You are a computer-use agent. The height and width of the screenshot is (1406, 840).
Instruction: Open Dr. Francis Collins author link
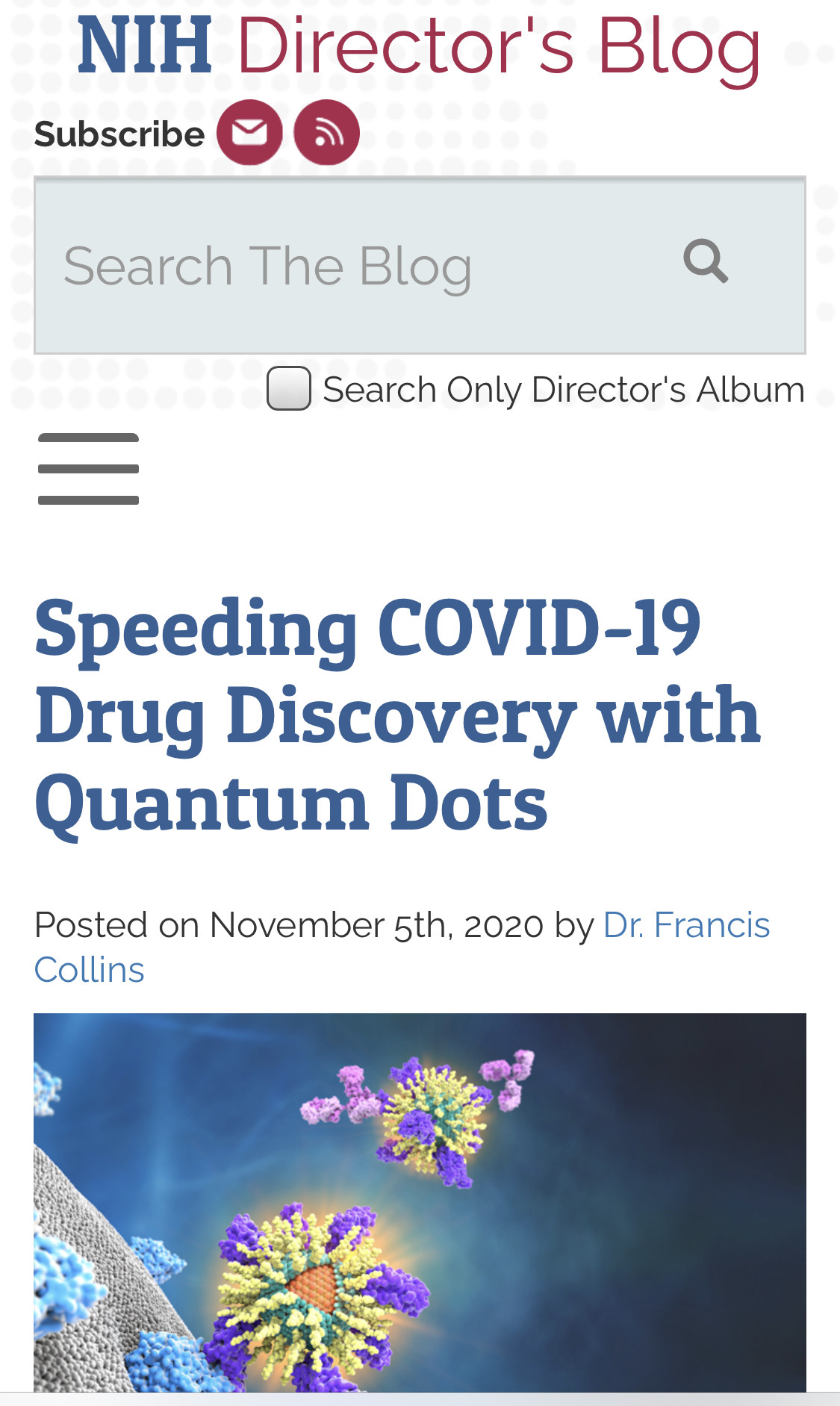(x=685, y=925)
